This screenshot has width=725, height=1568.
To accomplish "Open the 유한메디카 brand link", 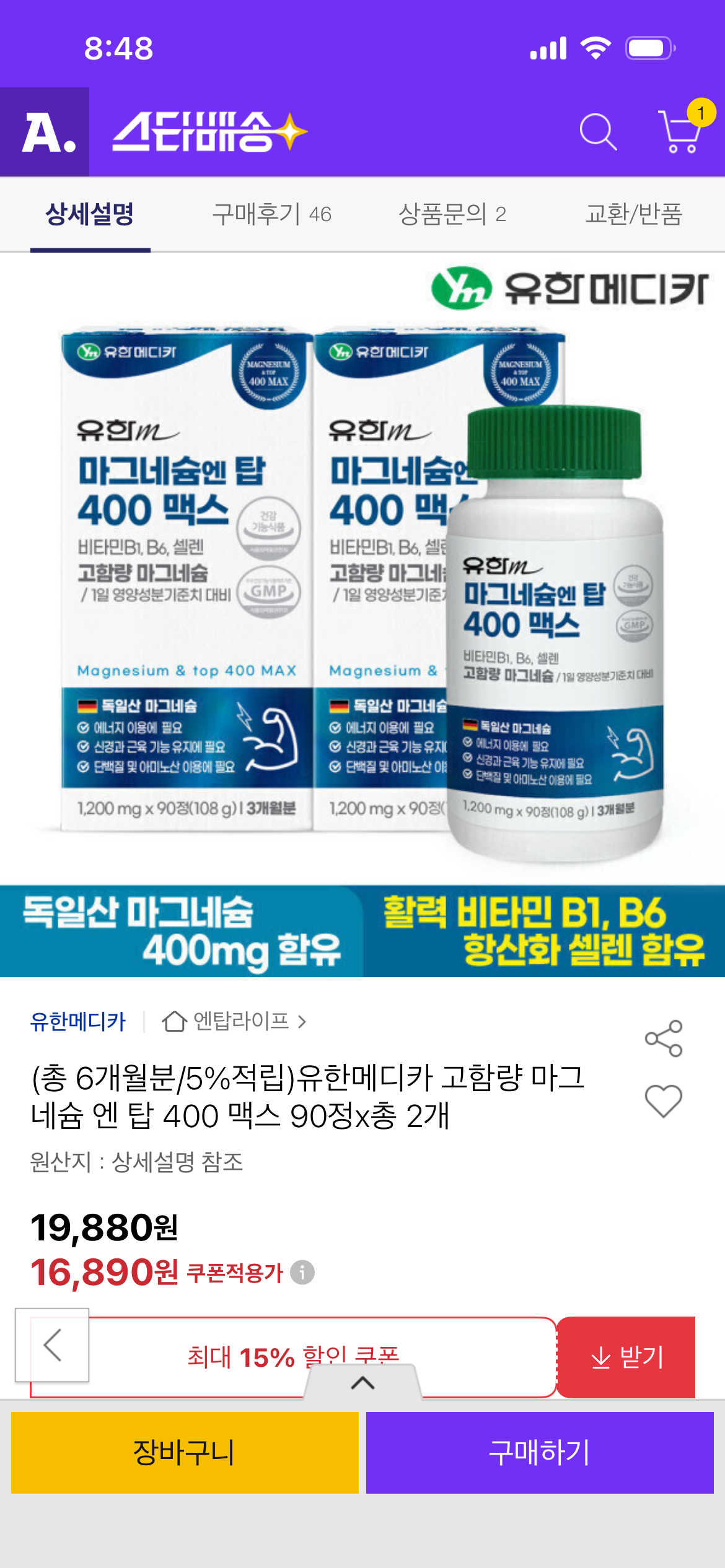I will 78,1021.
